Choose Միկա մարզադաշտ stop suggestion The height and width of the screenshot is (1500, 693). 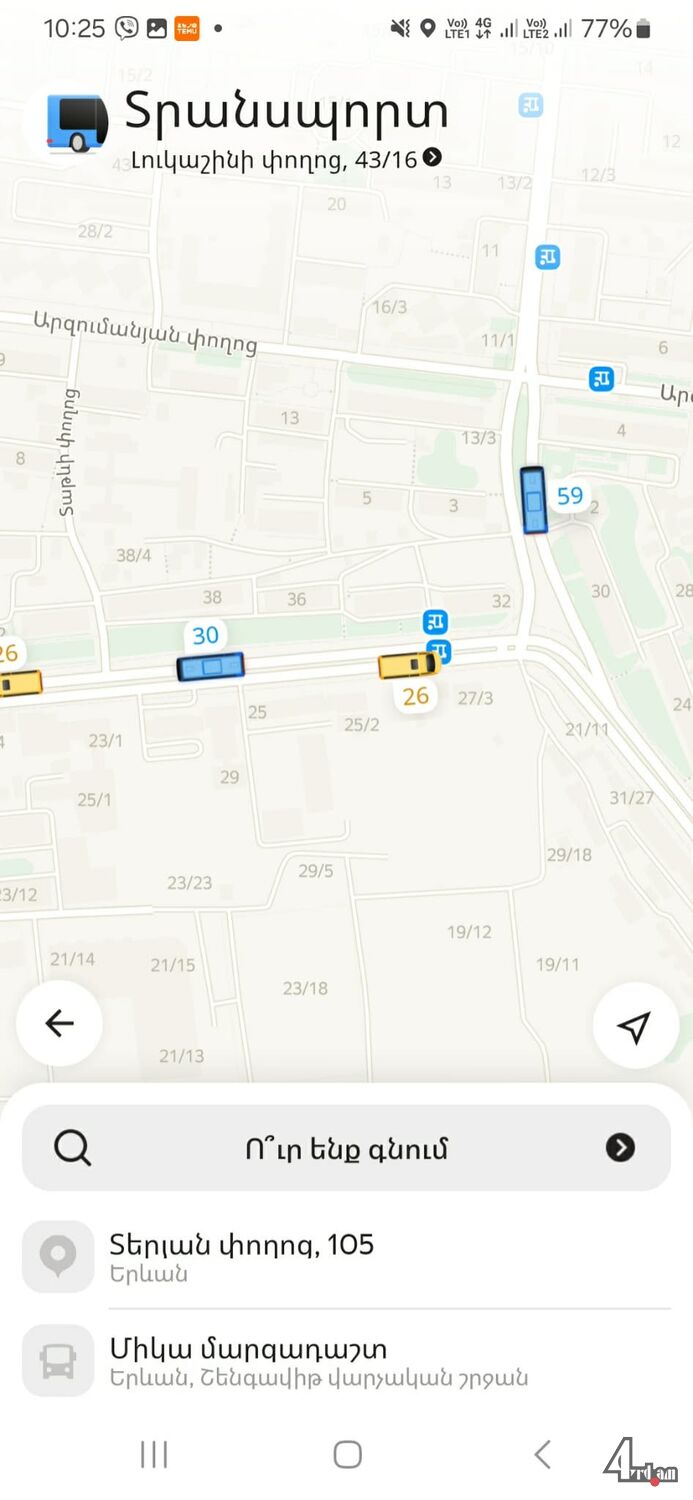[x=248, y=1360]
